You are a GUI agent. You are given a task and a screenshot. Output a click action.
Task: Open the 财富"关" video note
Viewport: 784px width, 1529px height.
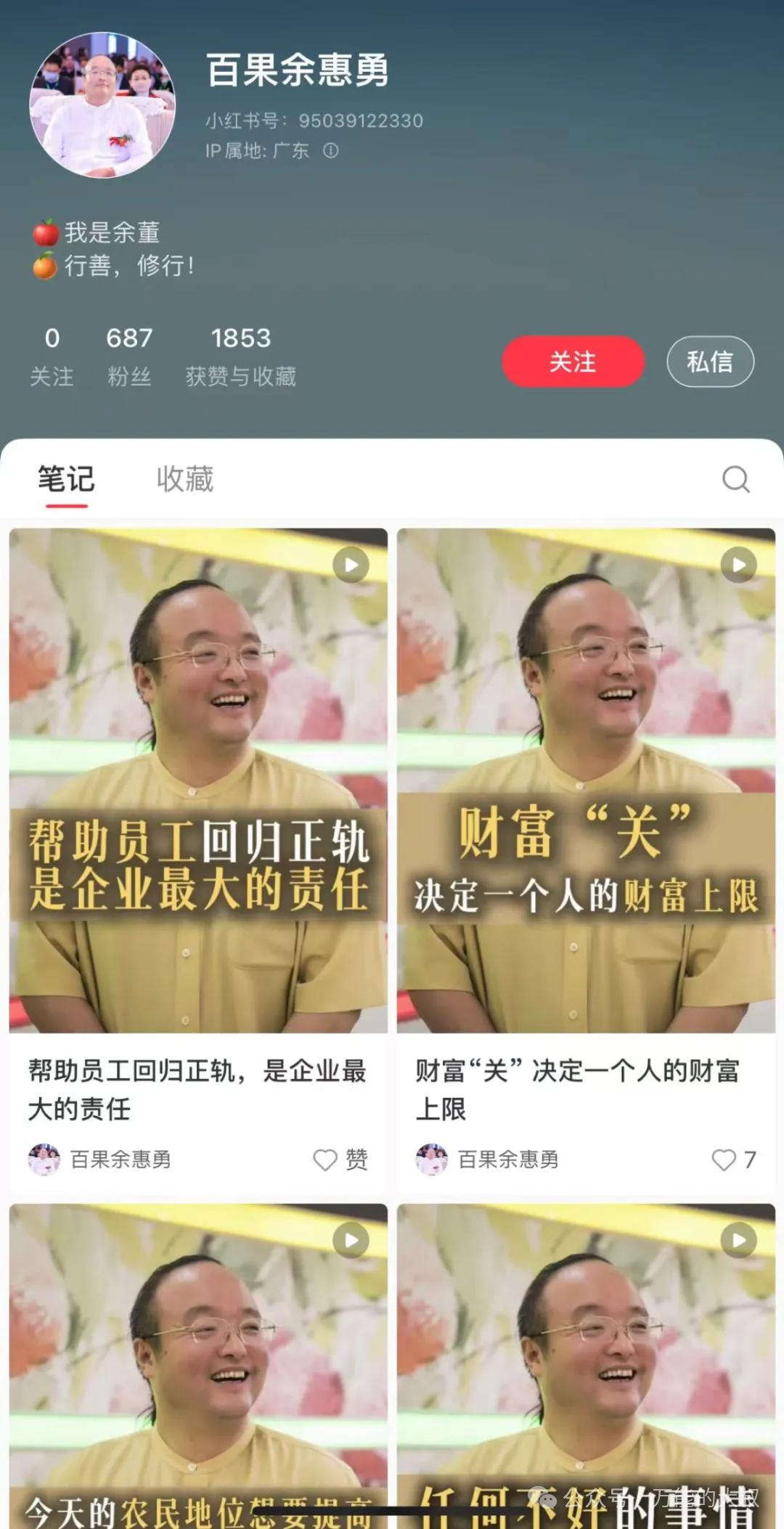(586, 780)
